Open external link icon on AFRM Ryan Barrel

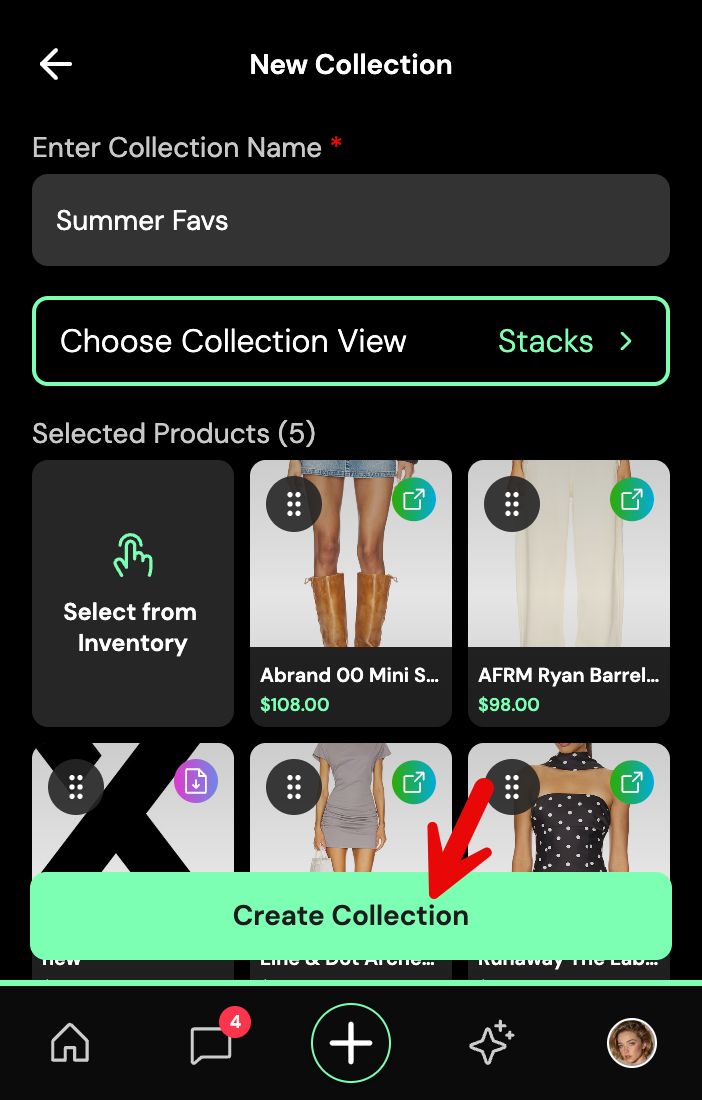pos(631,499)
